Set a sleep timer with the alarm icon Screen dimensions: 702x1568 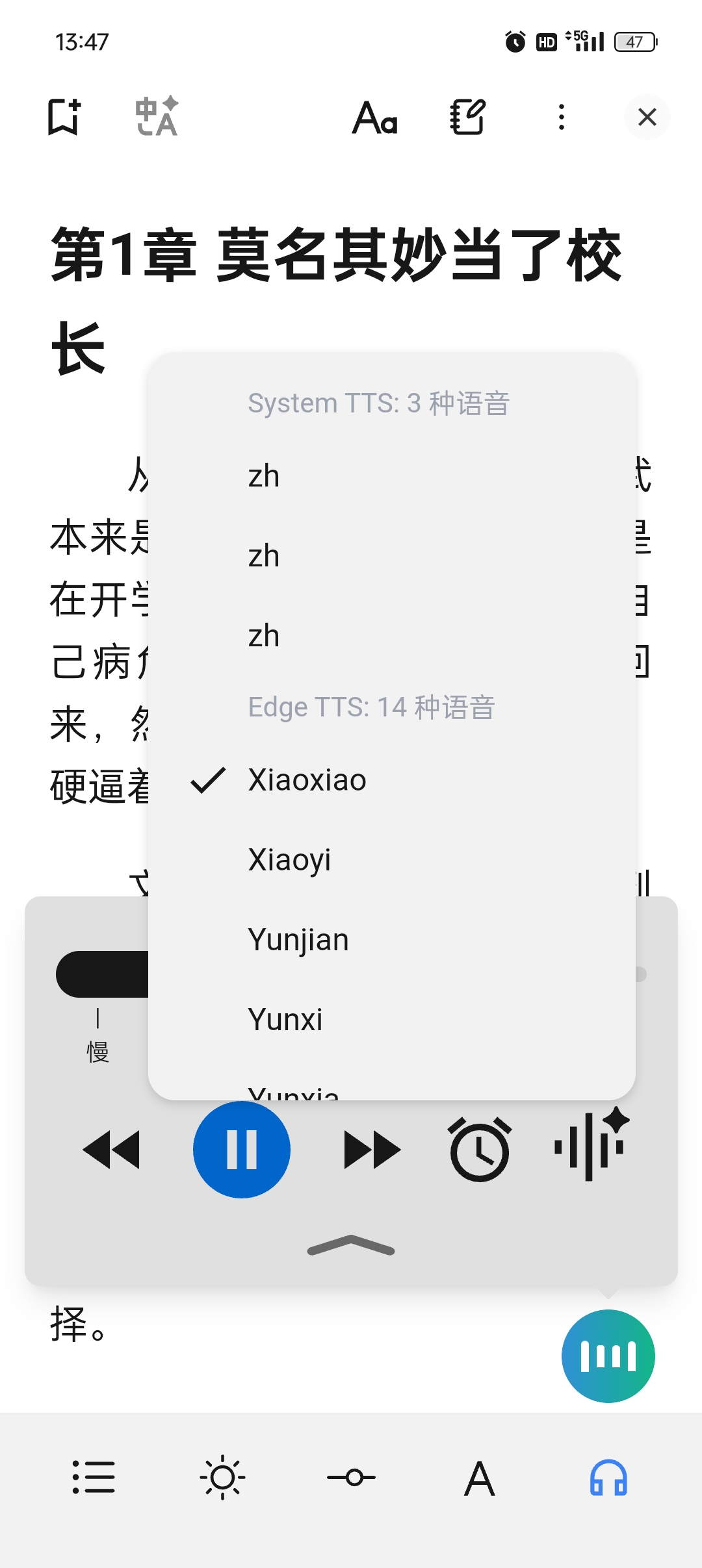pos(480,1150)
